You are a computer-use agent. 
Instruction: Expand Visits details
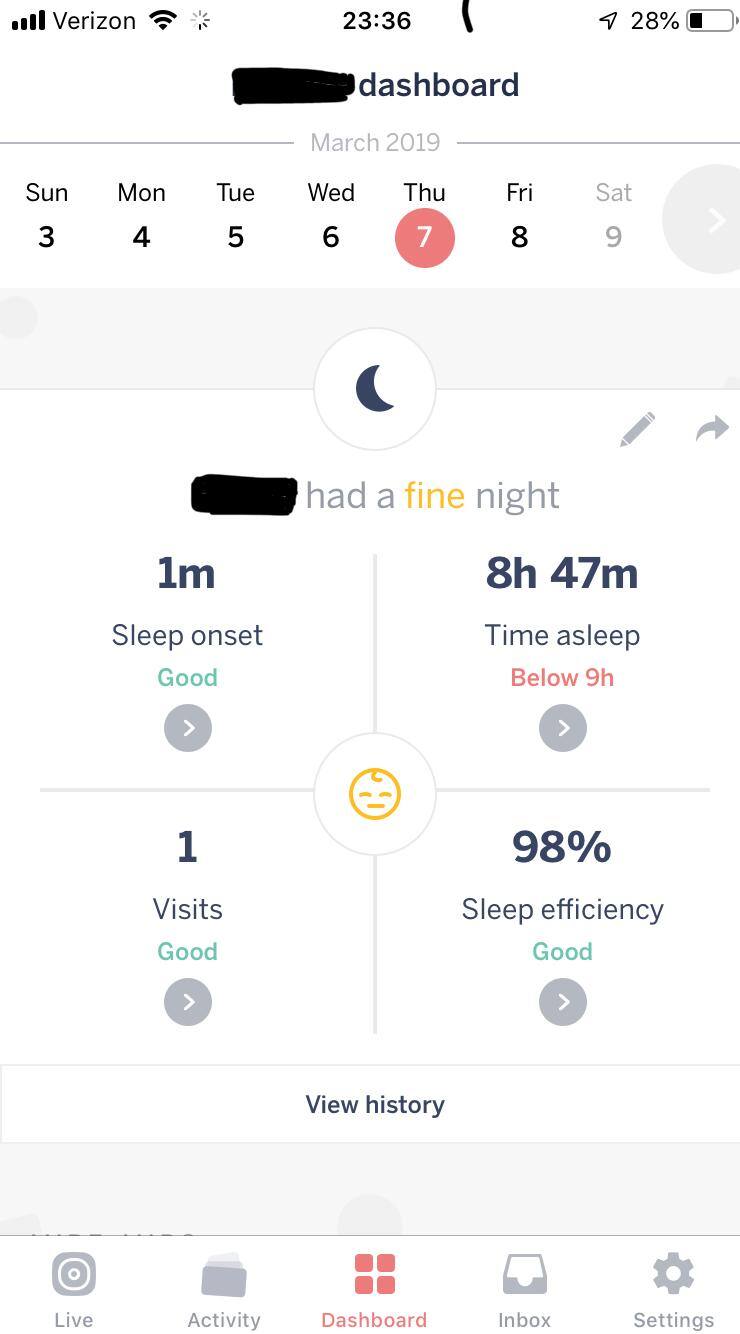[x=187, y=1001]
